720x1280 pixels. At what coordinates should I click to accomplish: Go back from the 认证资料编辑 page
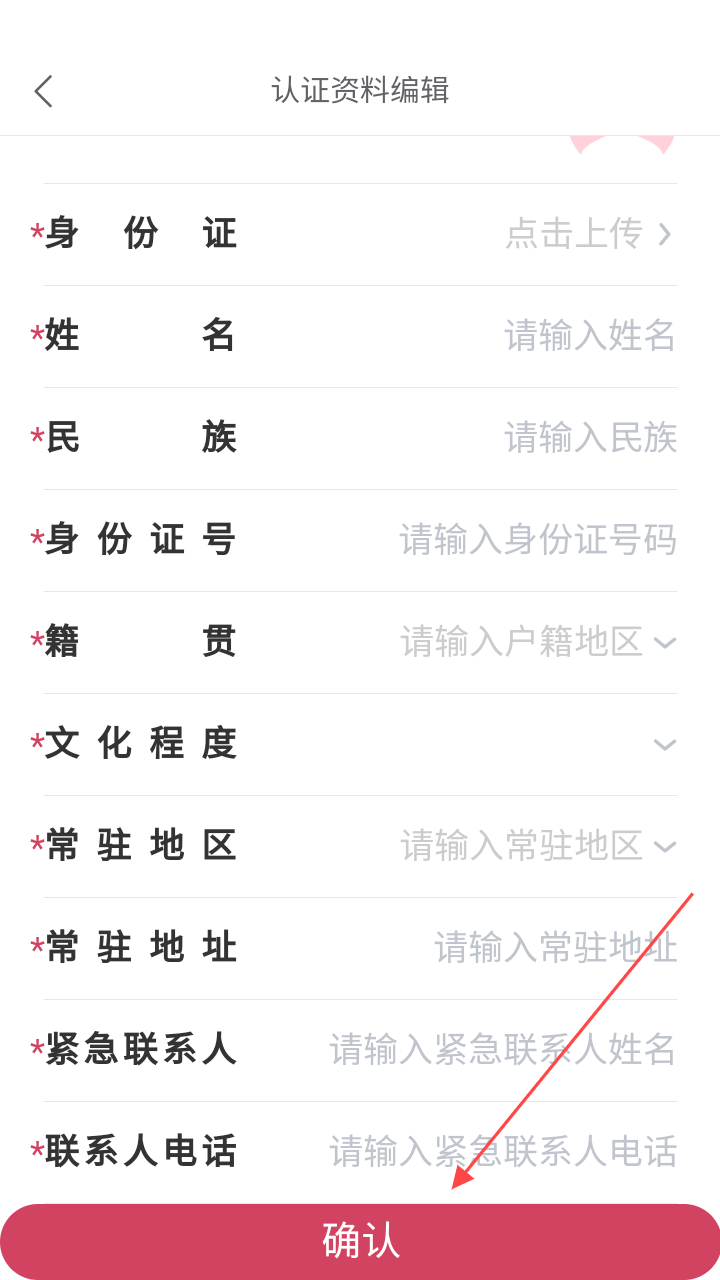[x=43, y=91]
